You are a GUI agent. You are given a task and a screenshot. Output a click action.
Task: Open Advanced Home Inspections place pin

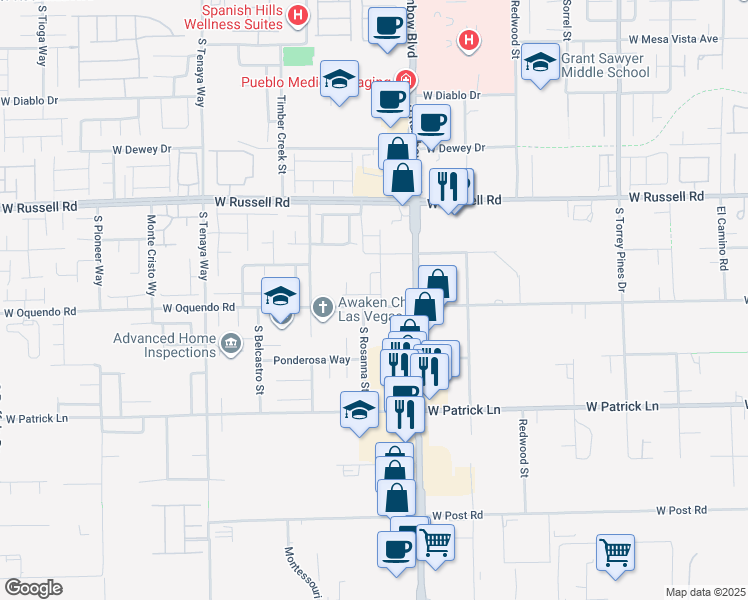(231, 344)
